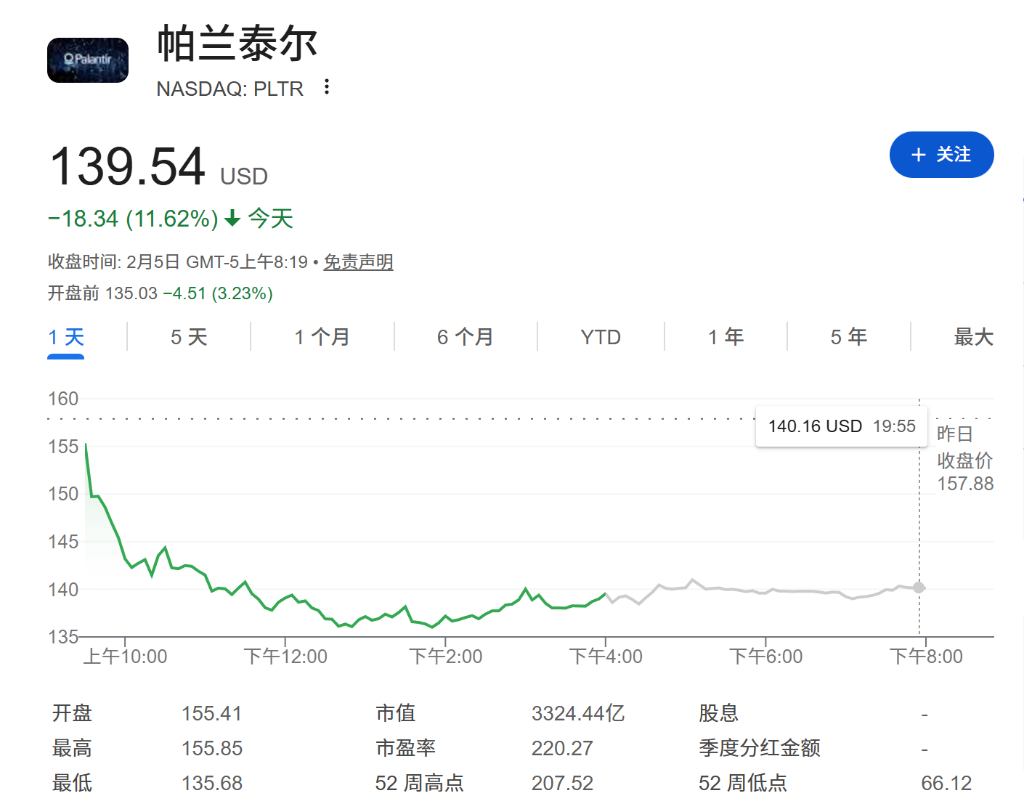This screenshot has height=811, width=1024.
Task: Show the 1 个月 chart range
Action: tap(322, 337)
